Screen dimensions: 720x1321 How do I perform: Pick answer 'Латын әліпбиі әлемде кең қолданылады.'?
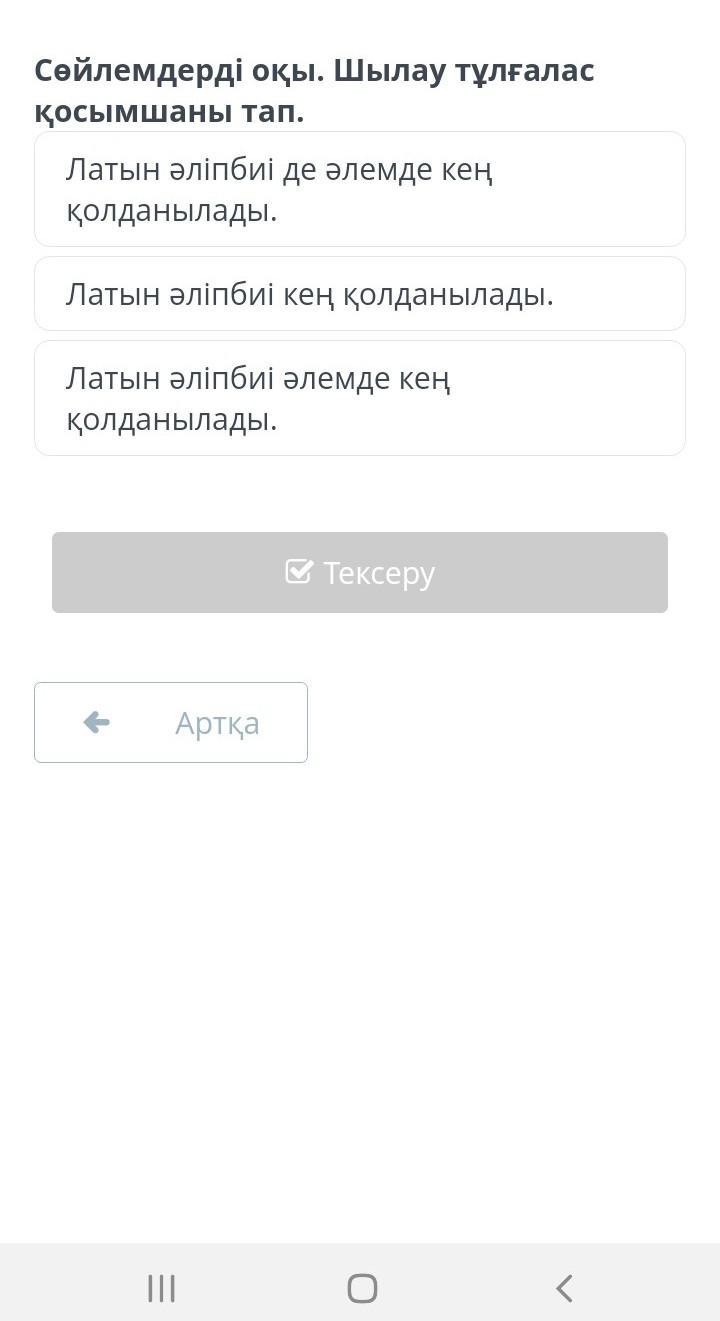pos(359,398)
